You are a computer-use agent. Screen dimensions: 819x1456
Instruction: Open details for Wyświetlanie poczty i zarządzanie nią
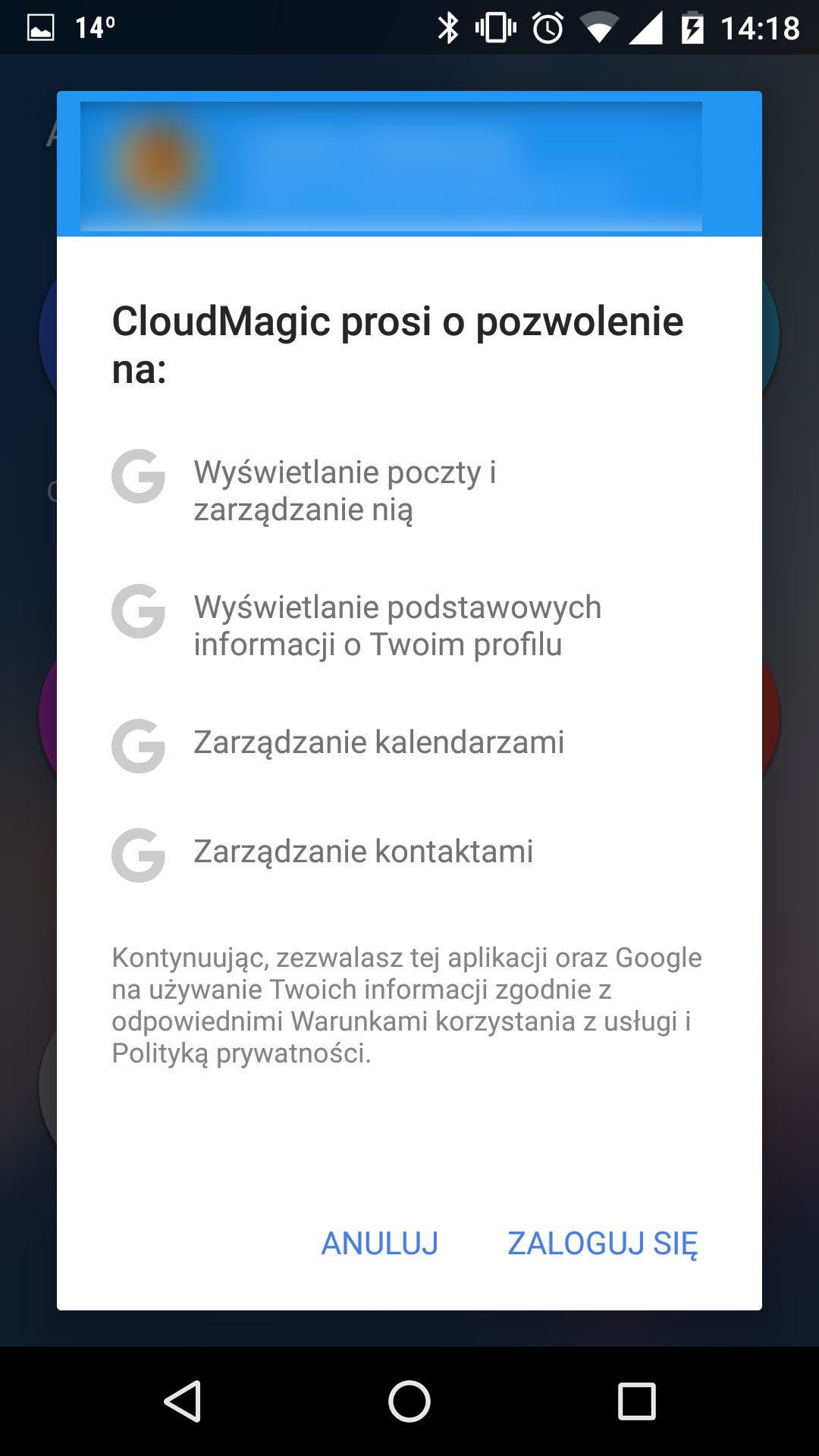point(409,491)
